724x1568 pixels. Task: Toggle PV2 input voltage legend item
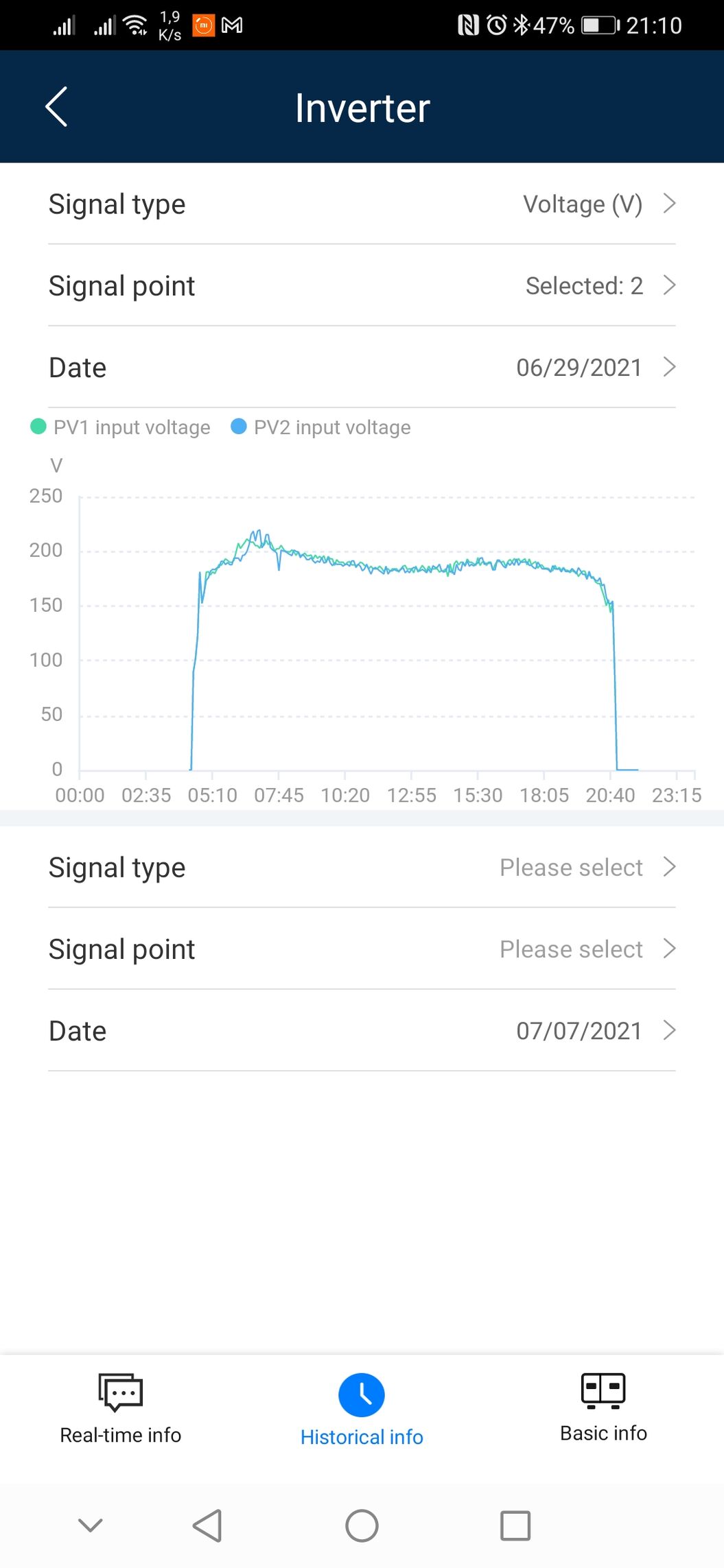click(x=321, y=427)
